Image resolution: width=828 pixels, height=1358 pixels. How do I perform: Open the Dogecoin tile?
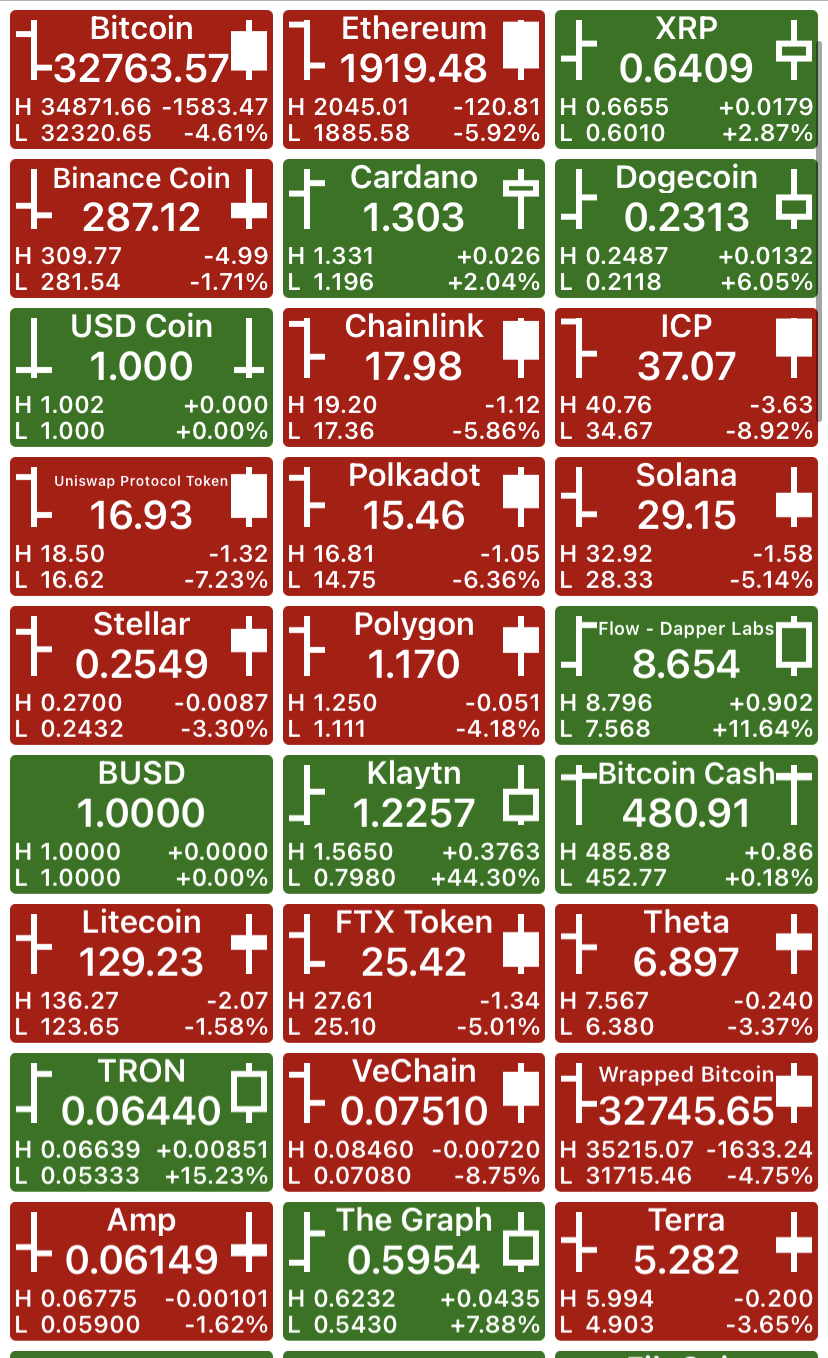tap(686, 228)
